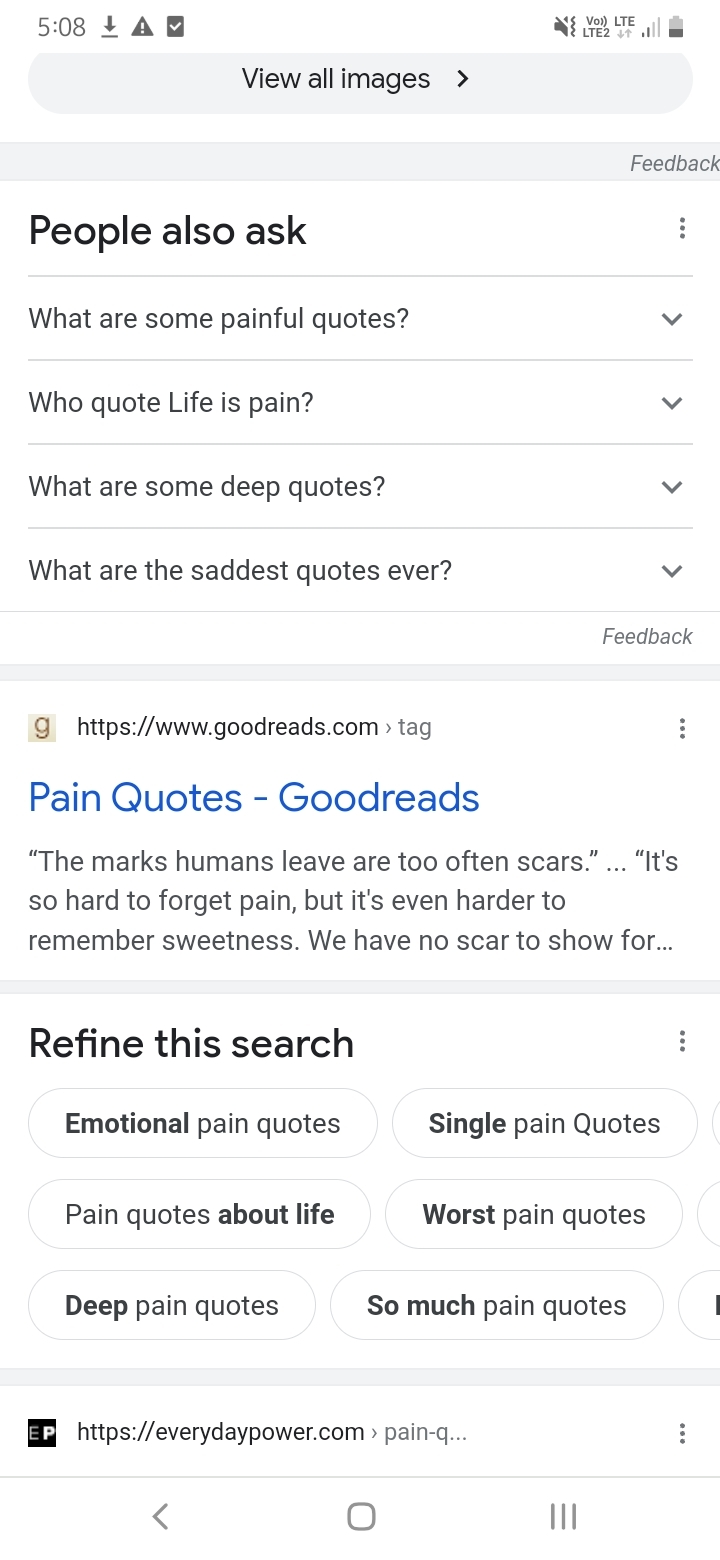Open overflow menu for everydaypower.com result
Viewport: 720px width, 1560px height.
pyautogui.click(x=682, y=1433)
